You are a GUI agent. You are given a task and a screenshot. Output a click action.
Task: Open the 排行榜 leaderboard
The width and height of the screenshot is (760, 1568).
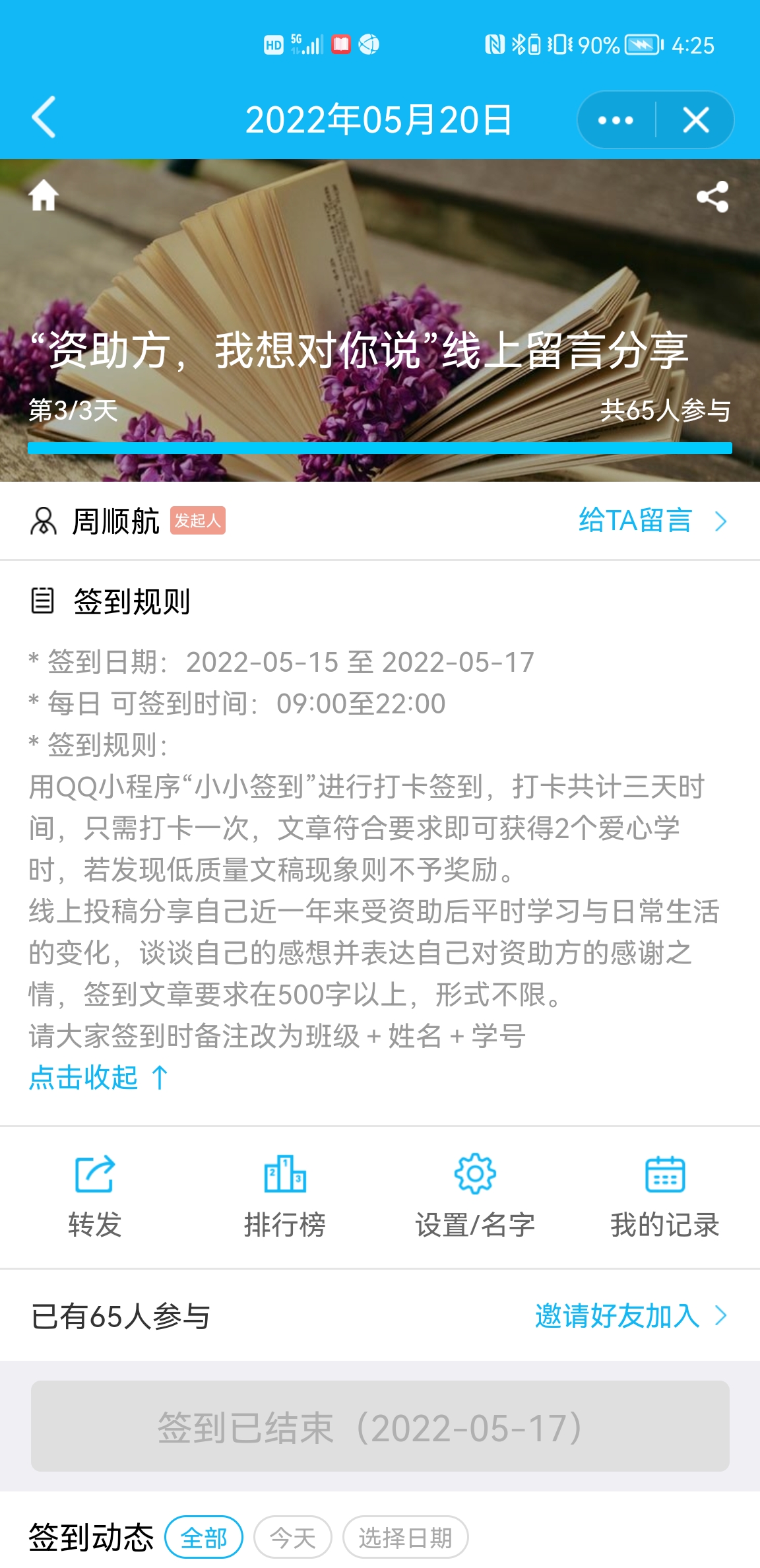[285, 1196]
